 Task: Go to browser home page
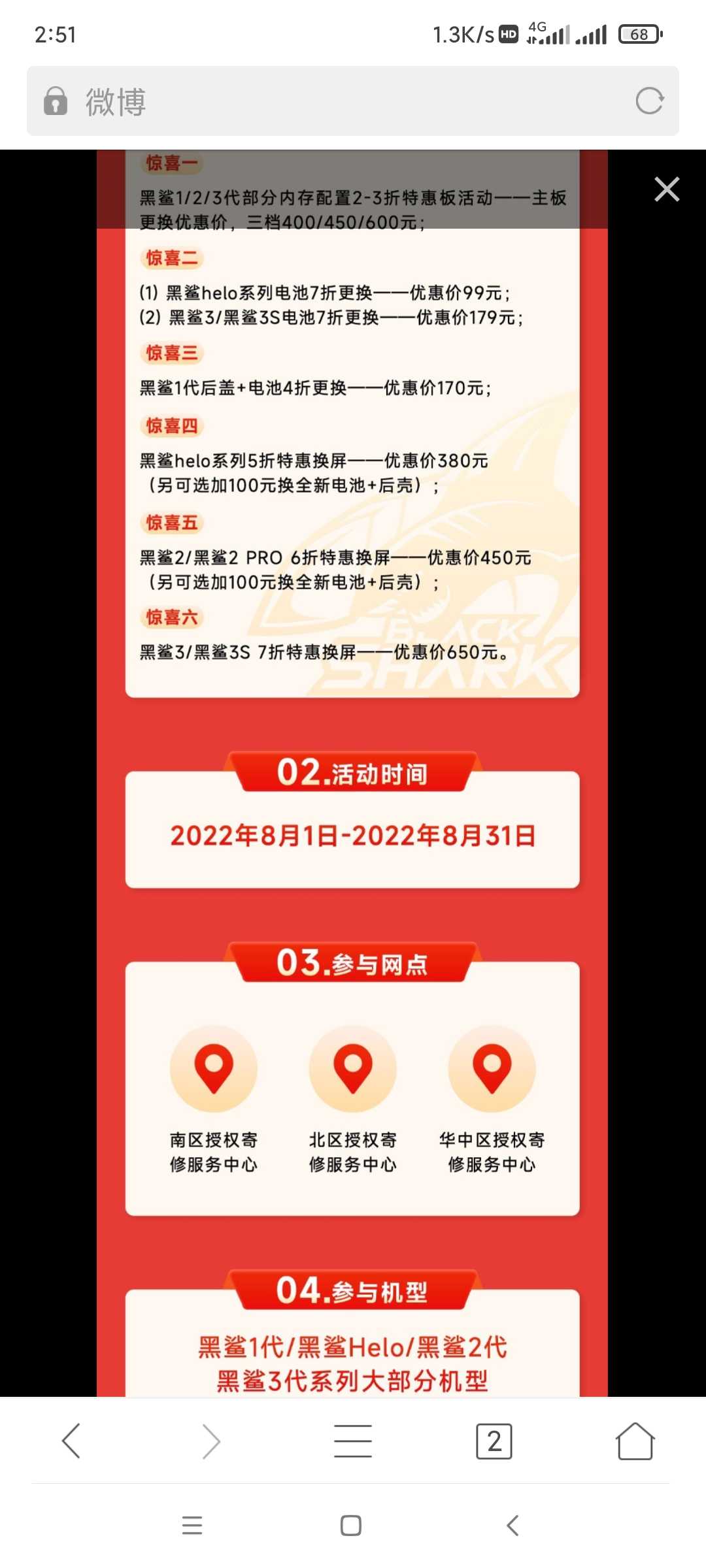(x=635, y=1441)
